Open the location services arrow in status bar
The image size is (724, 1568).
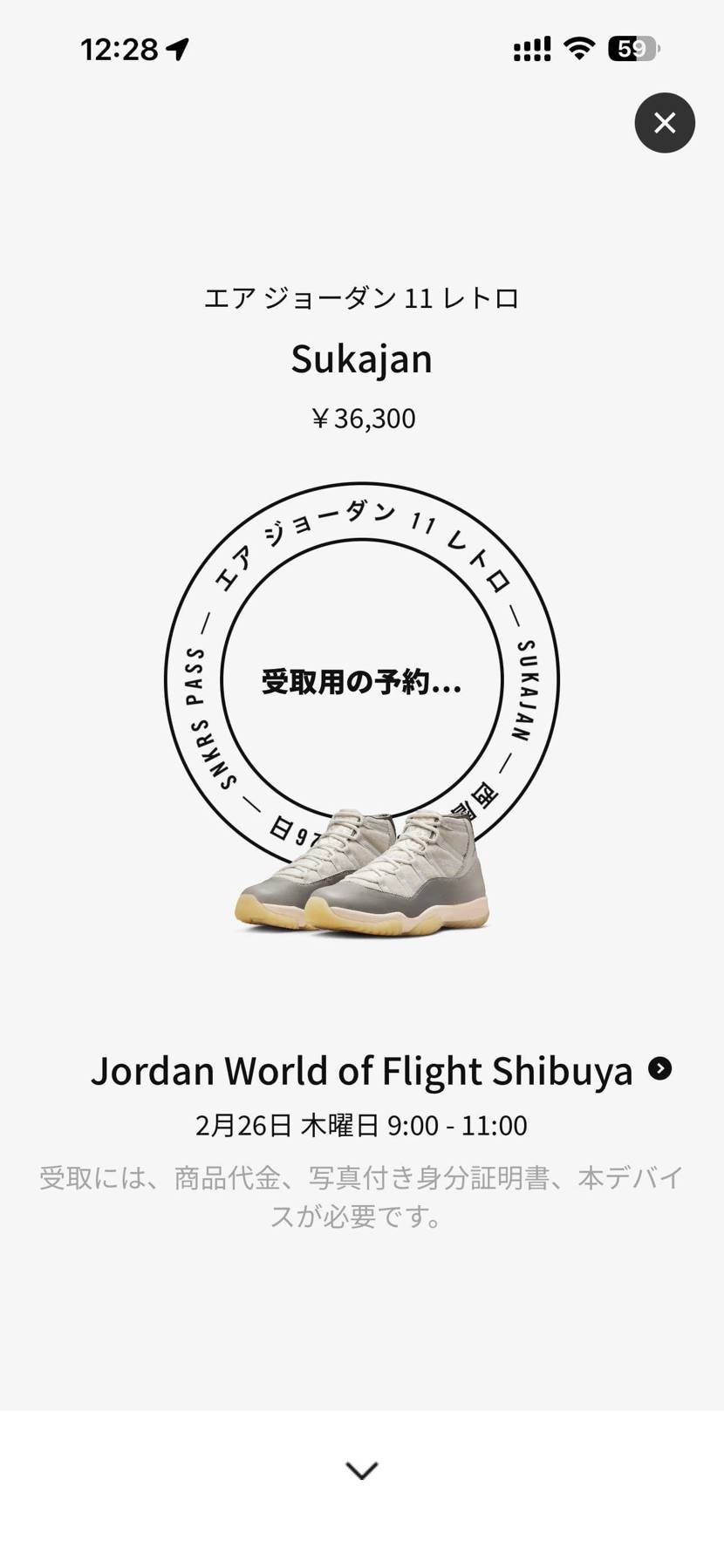[x=179, y=50]
